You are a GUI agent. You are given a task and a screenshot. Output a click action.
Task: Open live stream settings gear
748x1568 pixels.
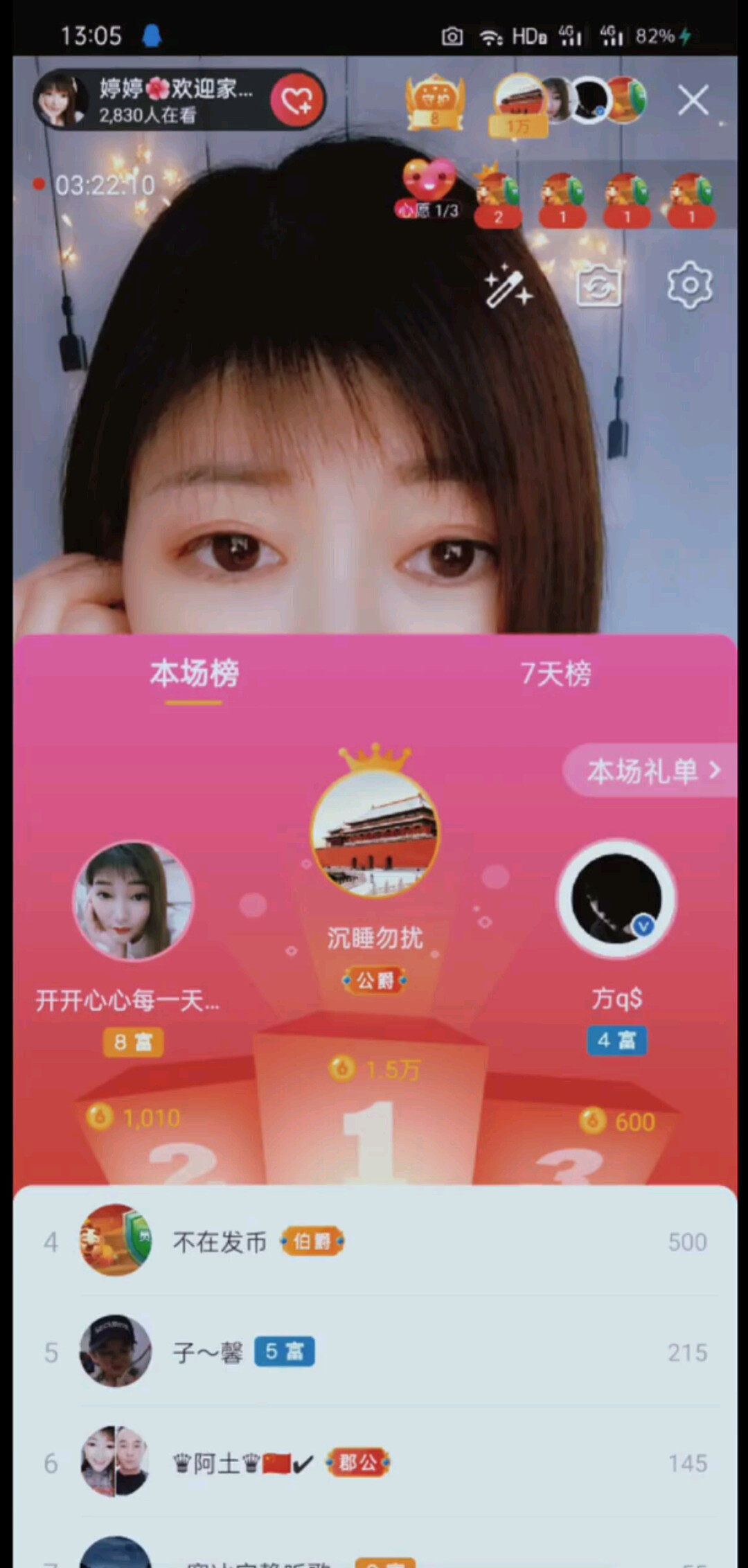pos(689,285)
